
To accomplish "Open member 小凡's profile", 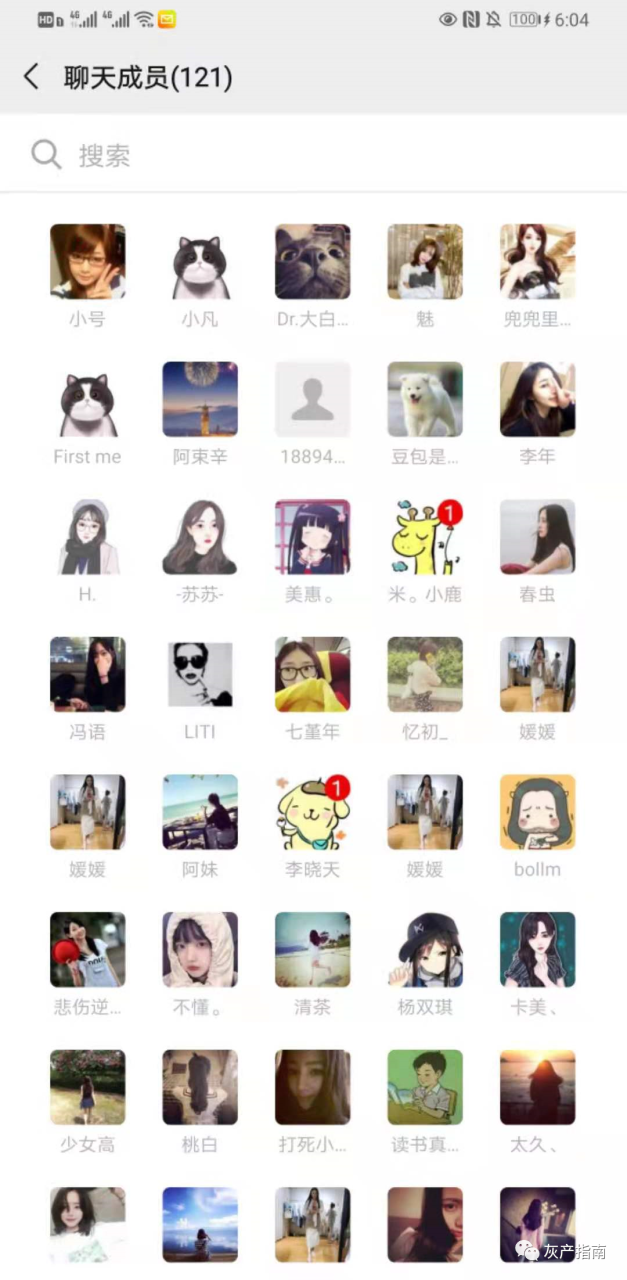I will click(x=200, y=262).
